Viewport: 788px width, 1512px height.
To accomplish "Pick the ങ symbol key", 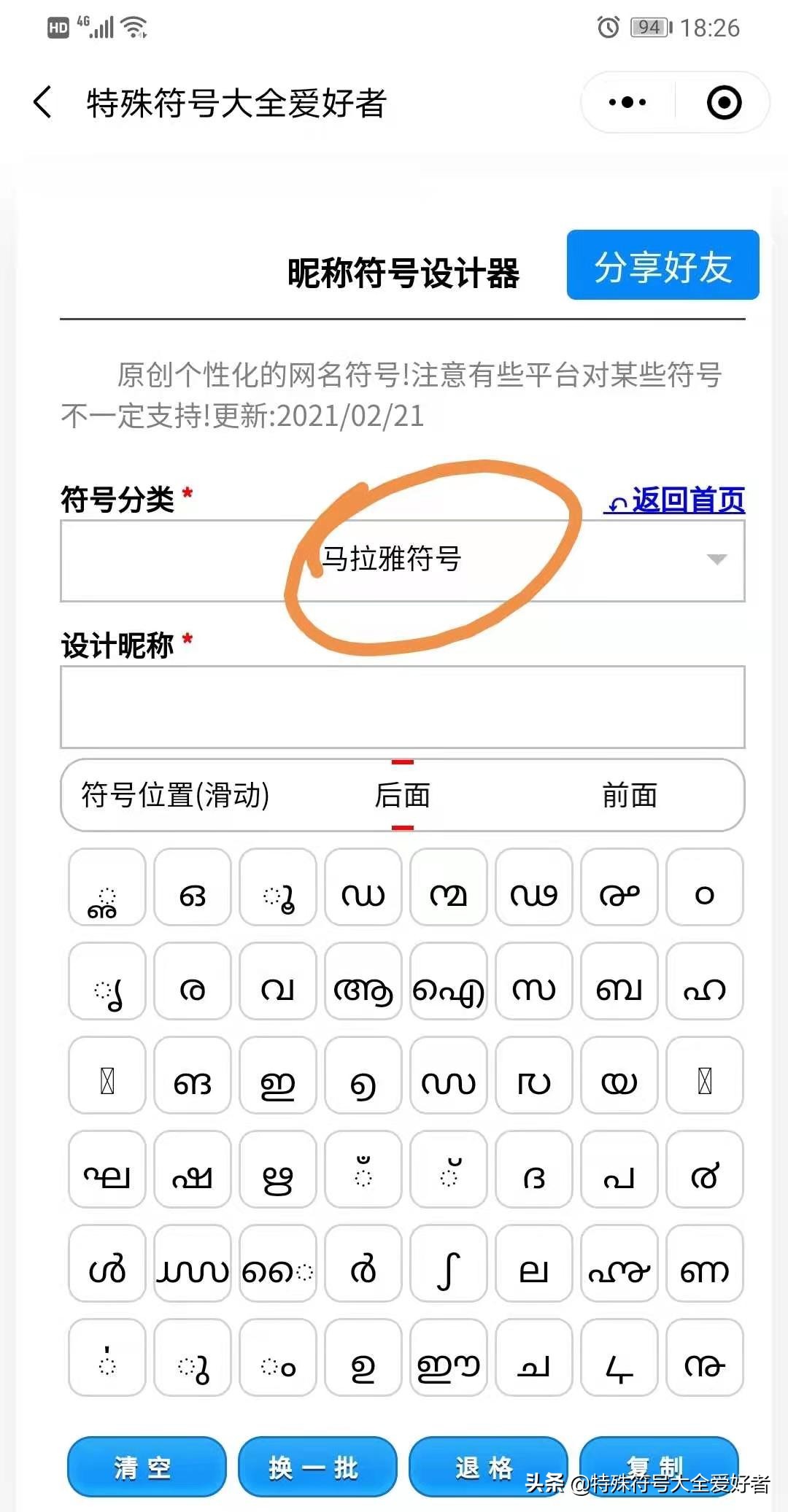I will [x=193, y=1076].
